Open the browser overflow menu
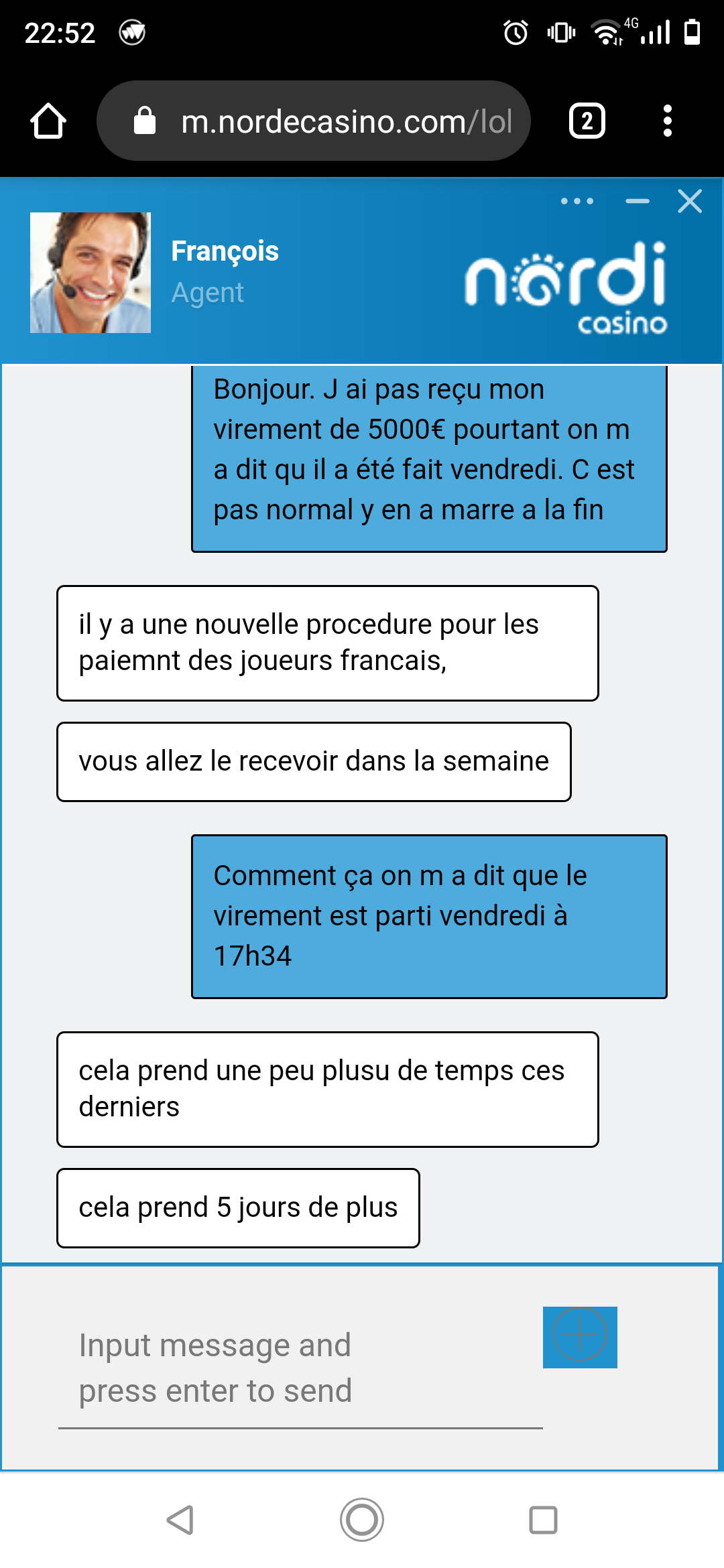 (667, 121)
